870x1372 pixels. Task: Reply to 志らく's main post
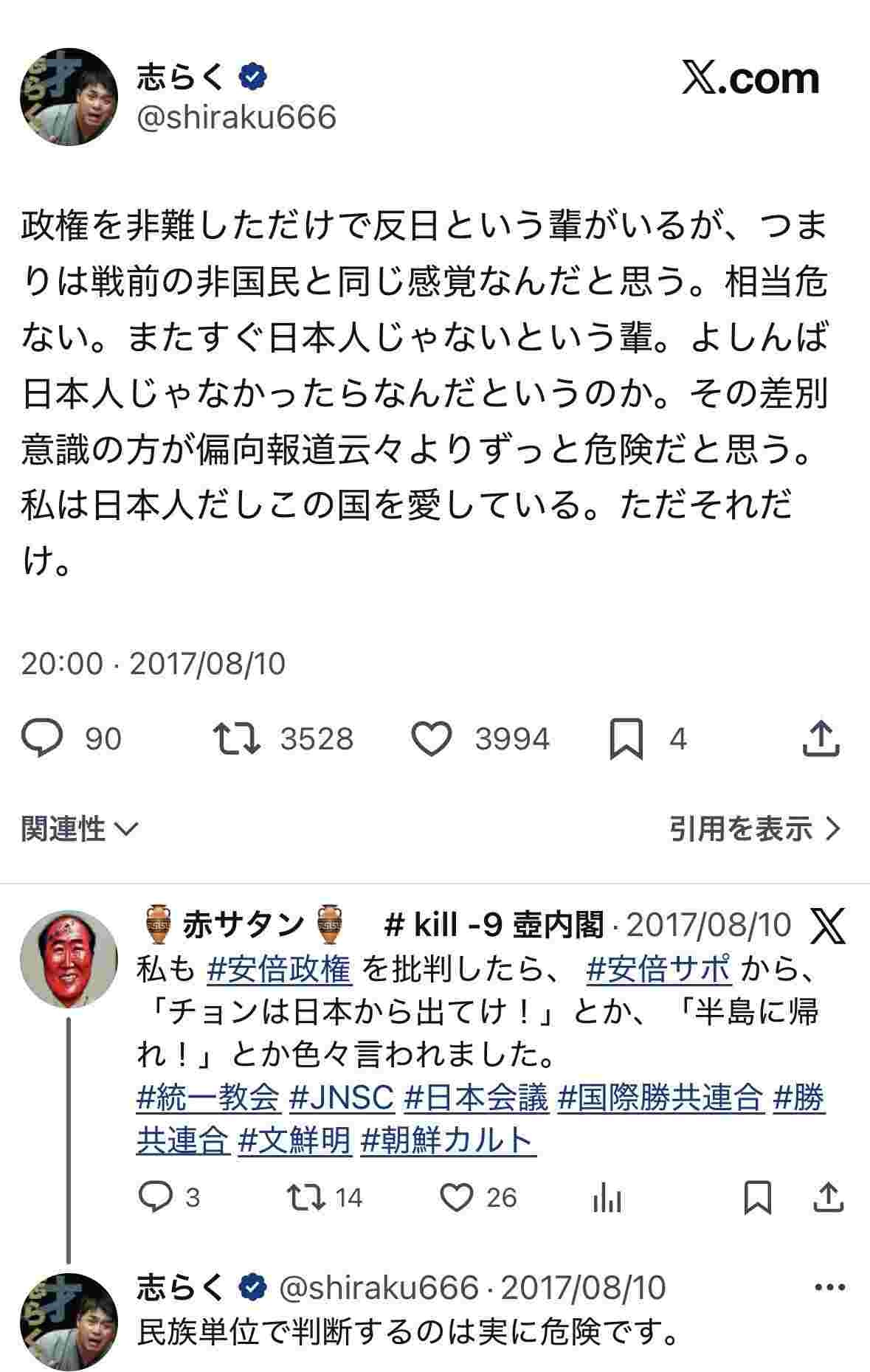point(42,739)
